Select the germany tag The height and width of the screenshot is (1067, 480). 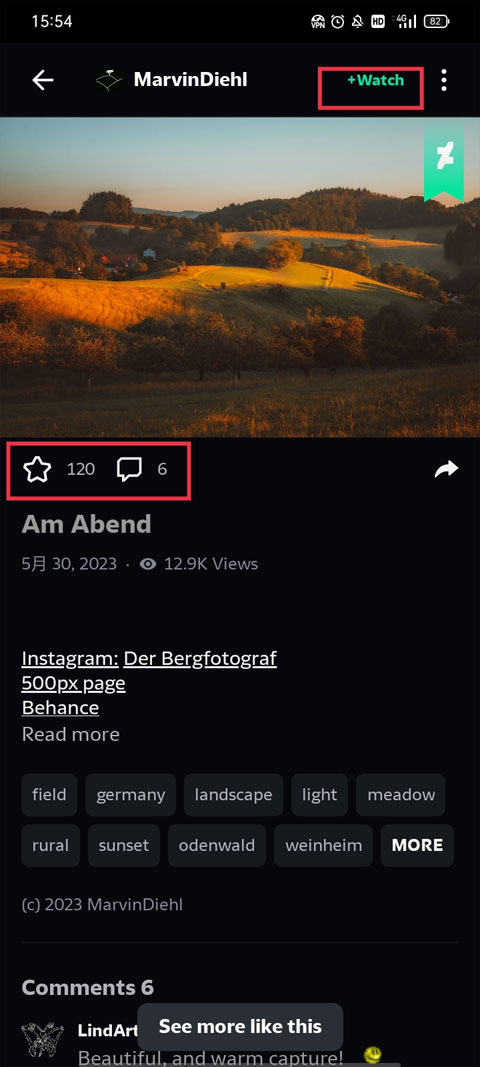131,795
